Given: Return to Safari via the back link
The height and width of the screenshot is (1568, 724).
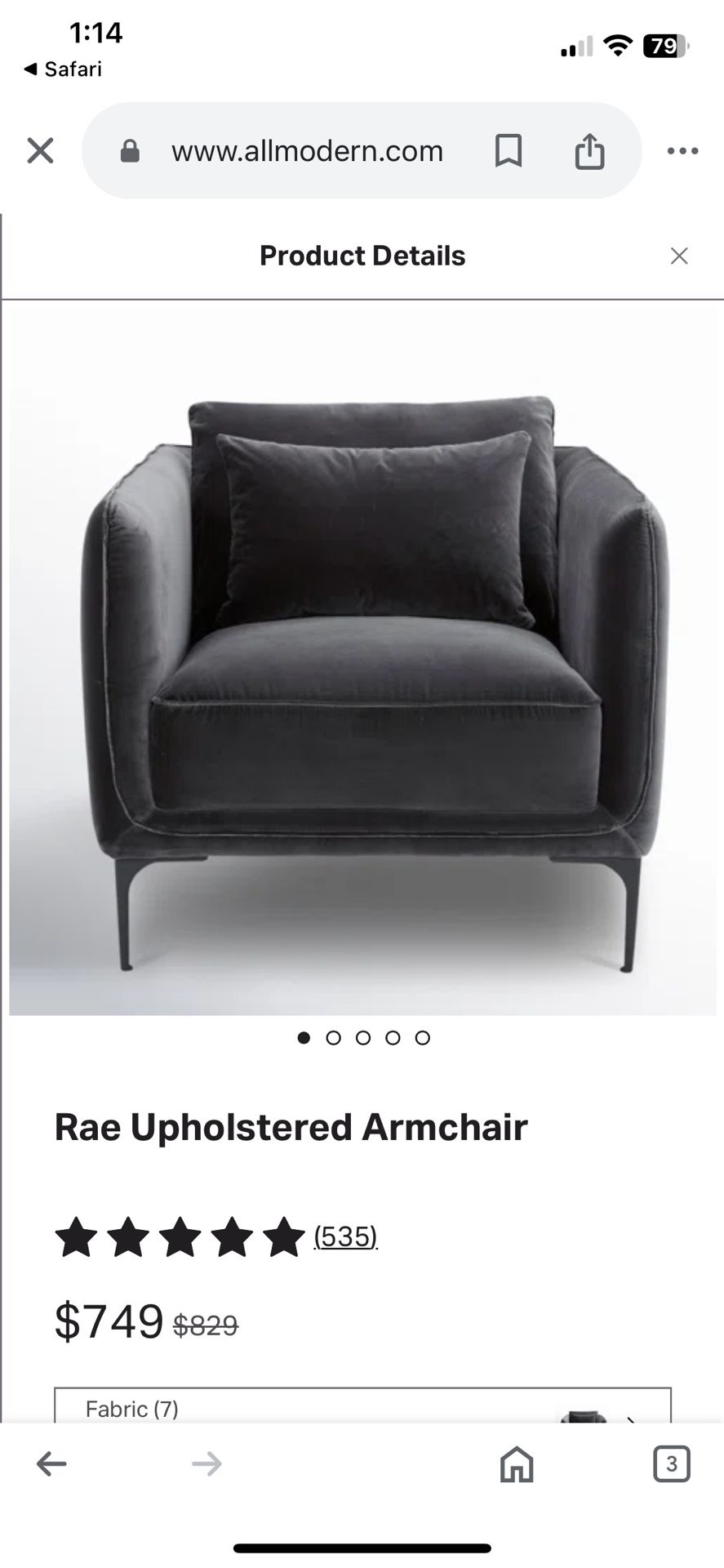Looking at the screenshot, I should click(63, 69).
